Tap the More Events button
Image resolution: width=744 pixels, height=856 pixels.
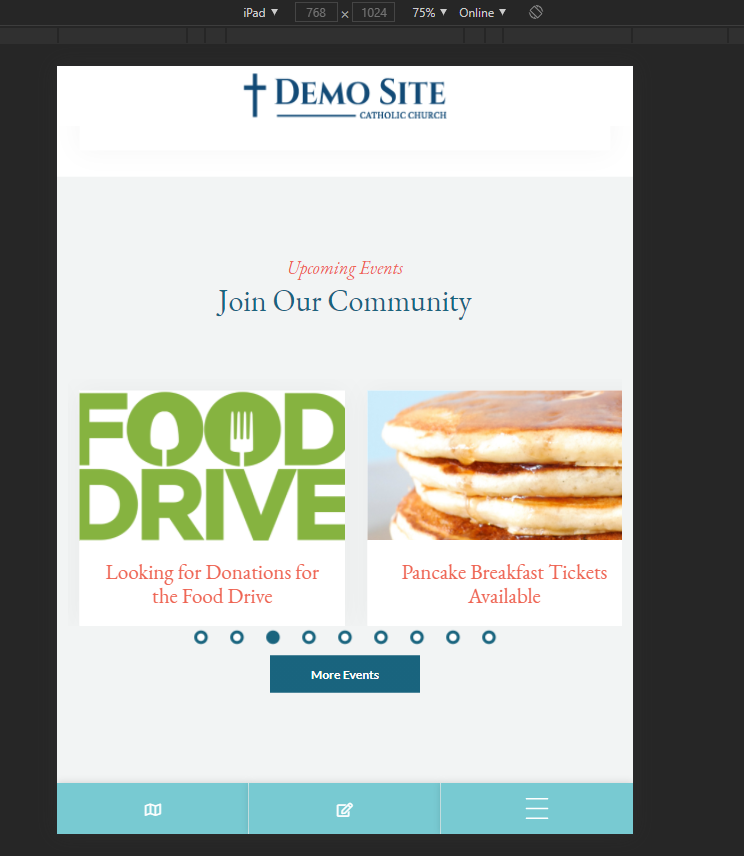pyautogui.click(x=345, y=675)
